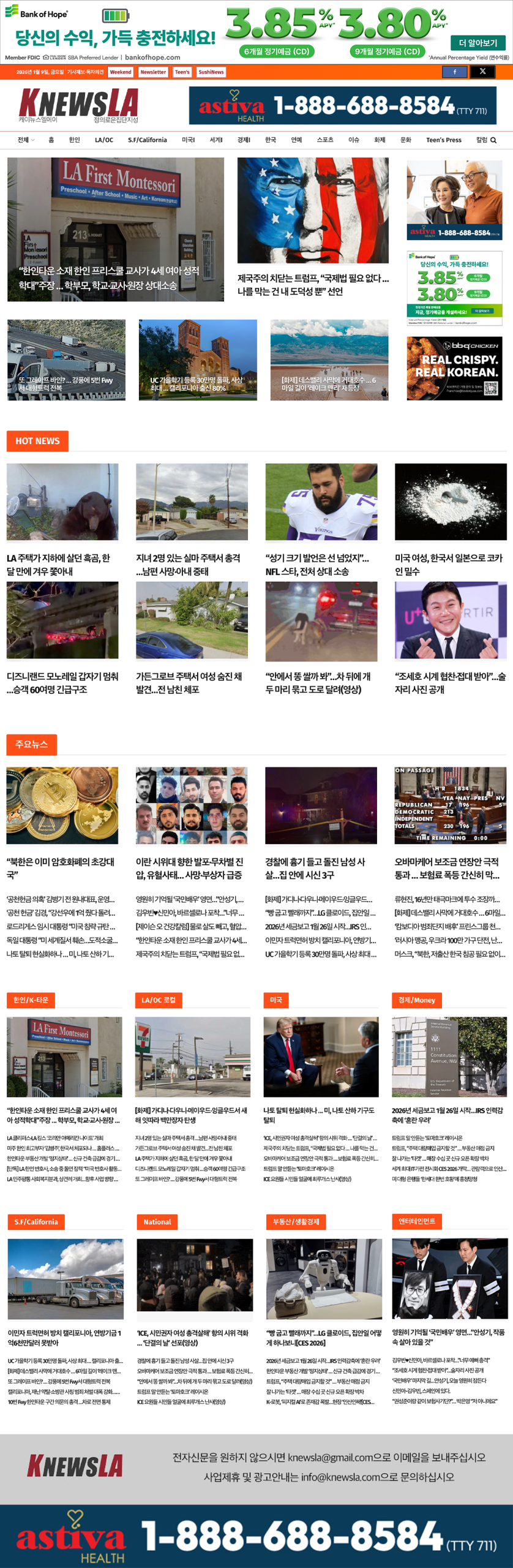Open the Newsletter button
Image resolution: width=513 pixels, height=1568 pixels.
click(153, 72)
